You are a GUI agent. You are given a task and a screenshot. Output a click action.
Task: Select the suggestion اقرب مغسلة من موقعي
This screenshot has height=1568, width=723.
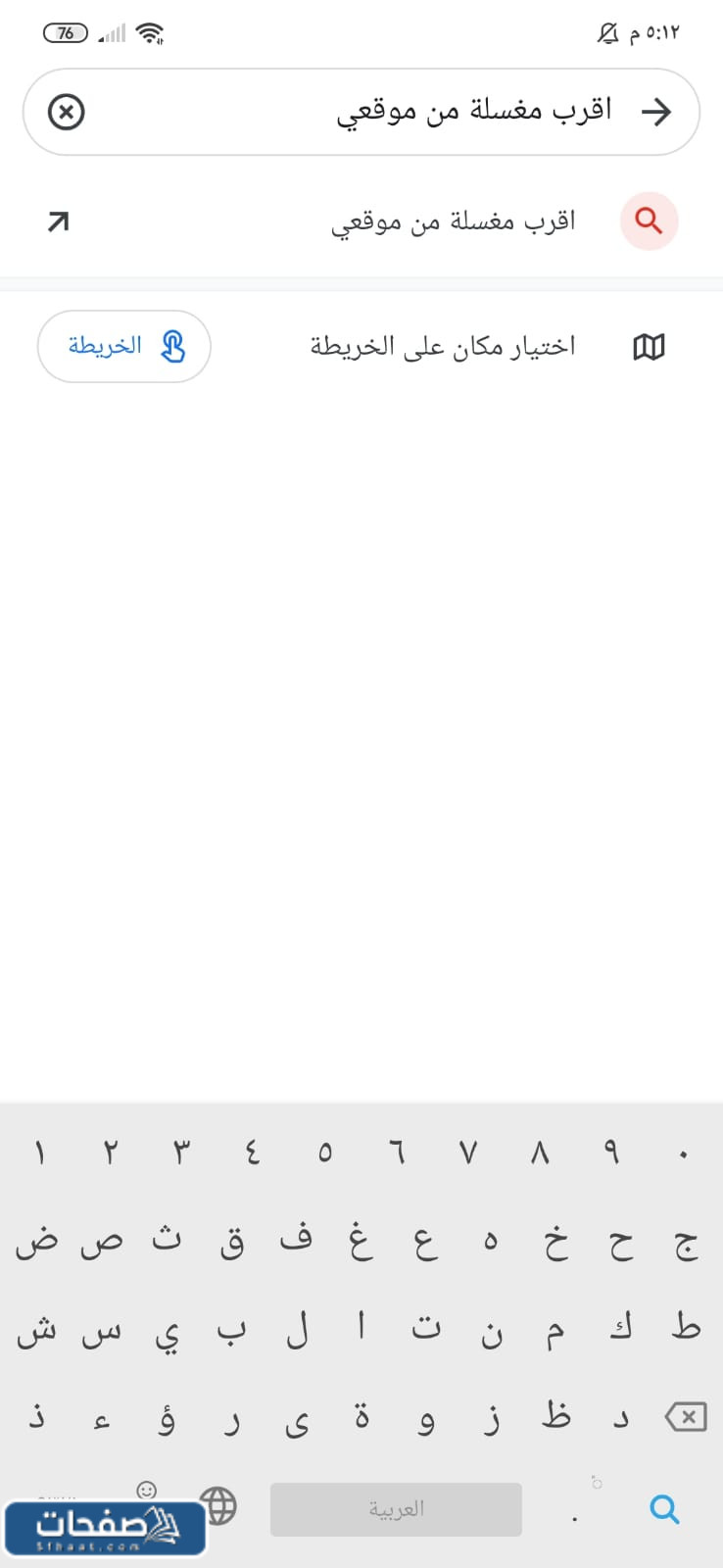[x=453, y=221]
